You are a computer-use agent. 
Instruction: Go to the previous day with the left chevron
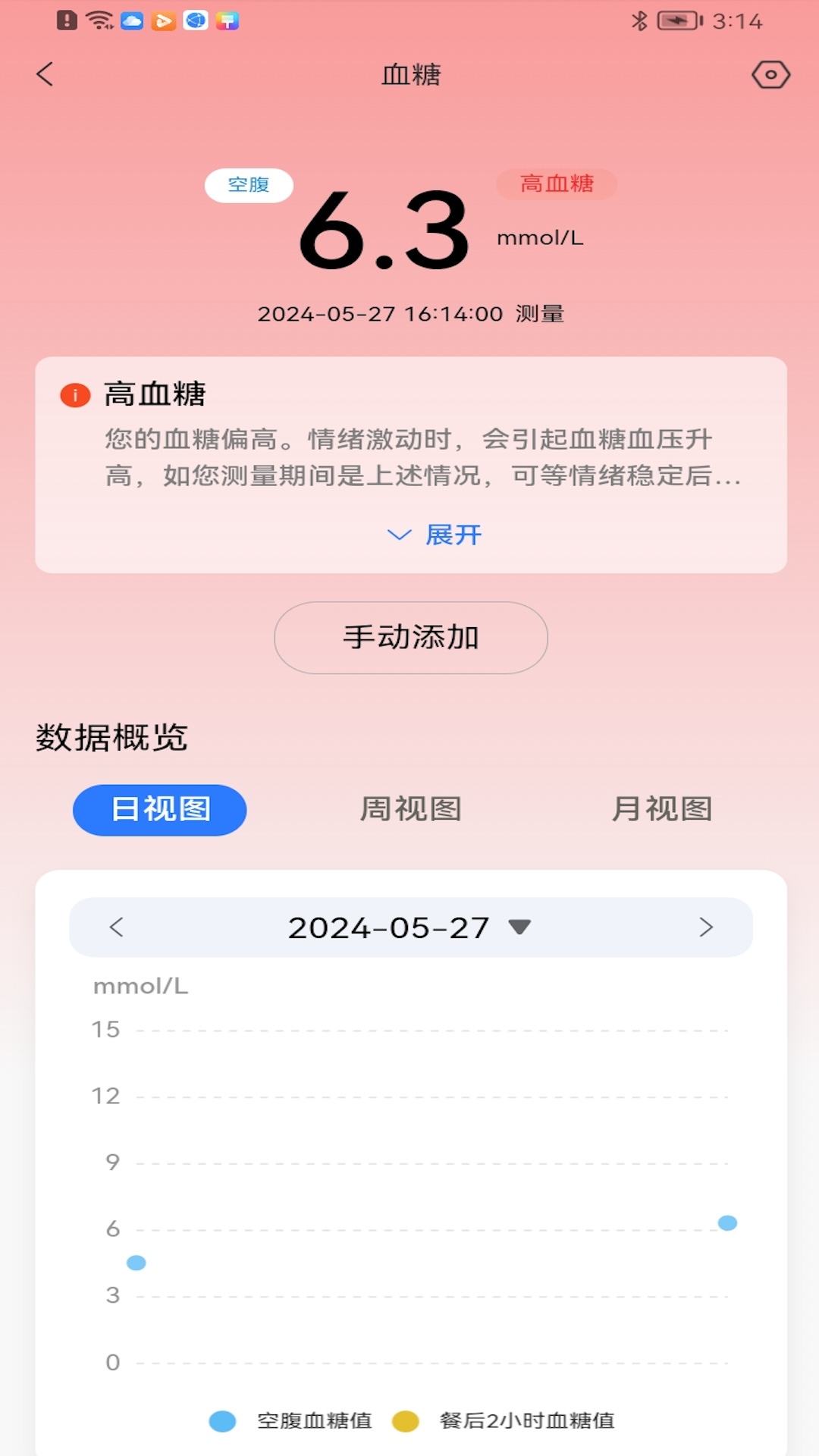(x=117, y=927)
